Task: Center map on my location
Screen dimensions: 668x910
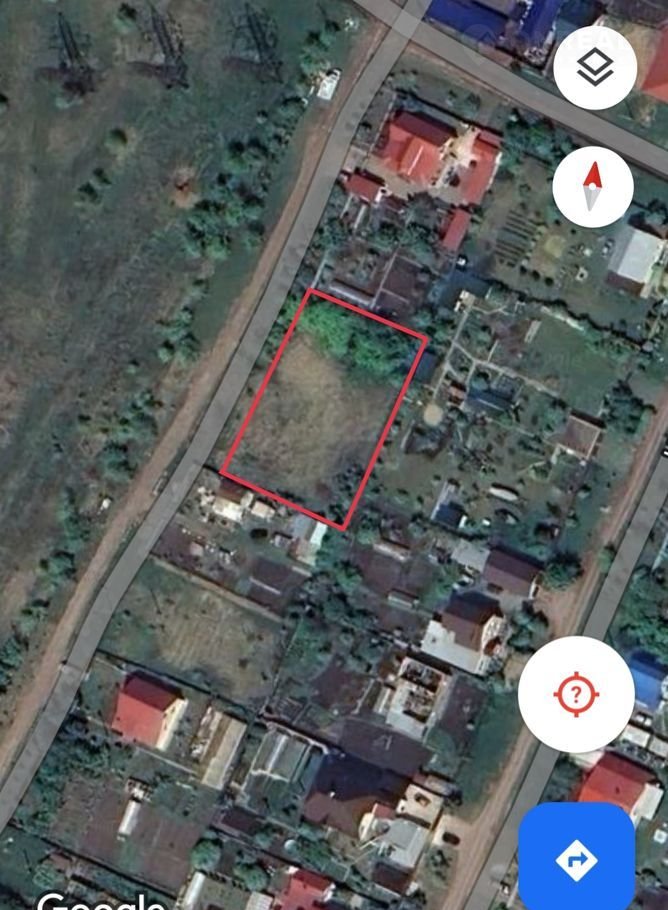Action: [x=576, y=694]
